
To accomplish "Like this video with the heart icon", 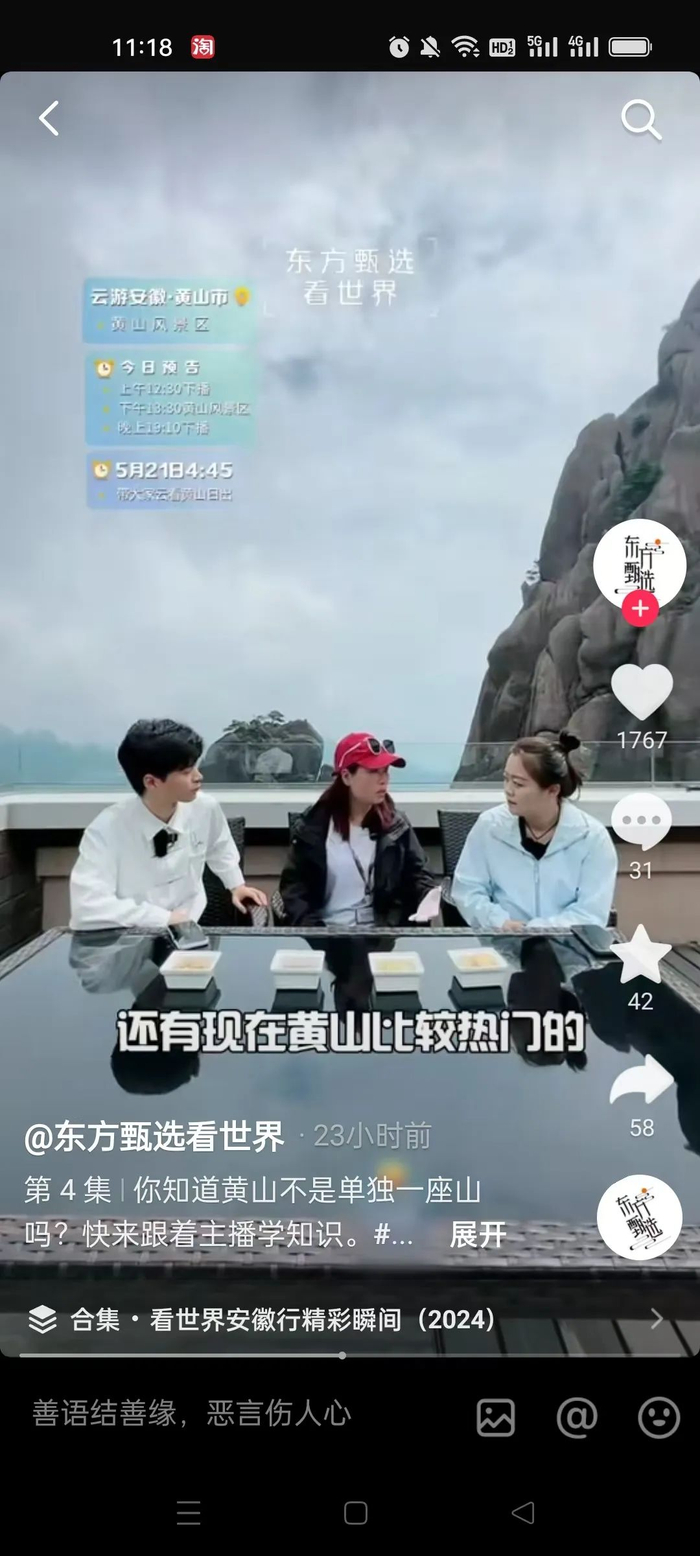I will pos(641,691).
